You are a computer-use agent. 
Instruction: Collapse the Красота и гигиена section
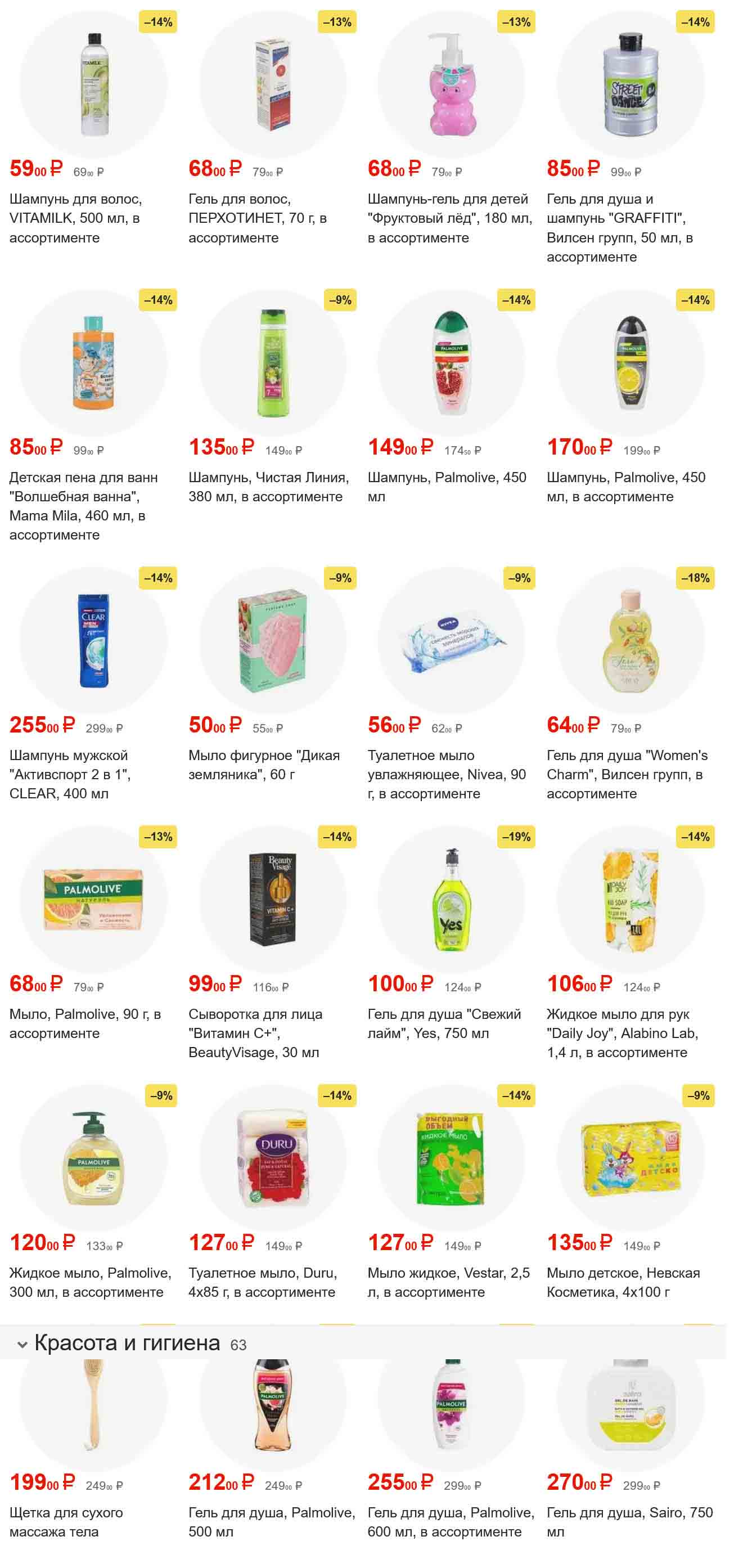tap(22, 1345)
